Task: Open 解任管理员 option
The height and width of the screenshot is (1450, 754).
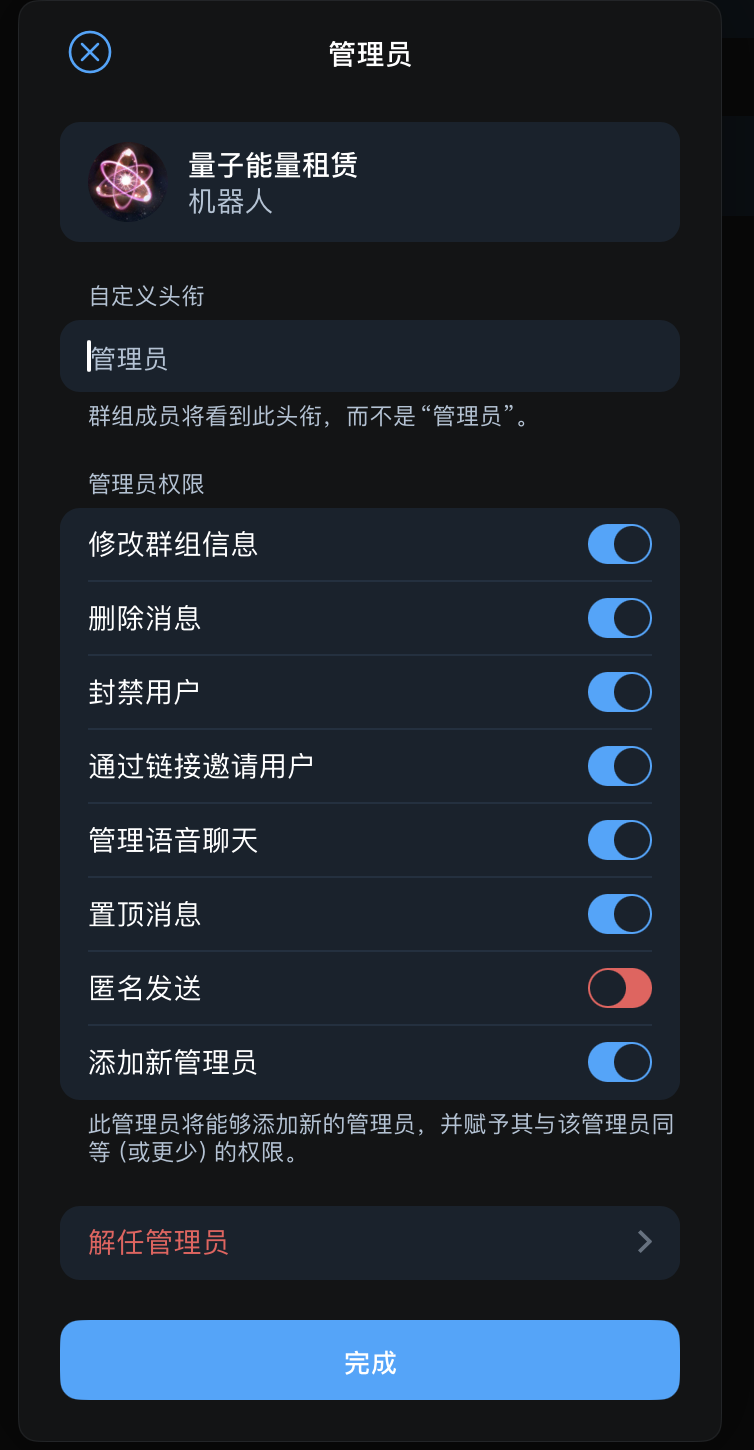Action: click(370, 1243)
